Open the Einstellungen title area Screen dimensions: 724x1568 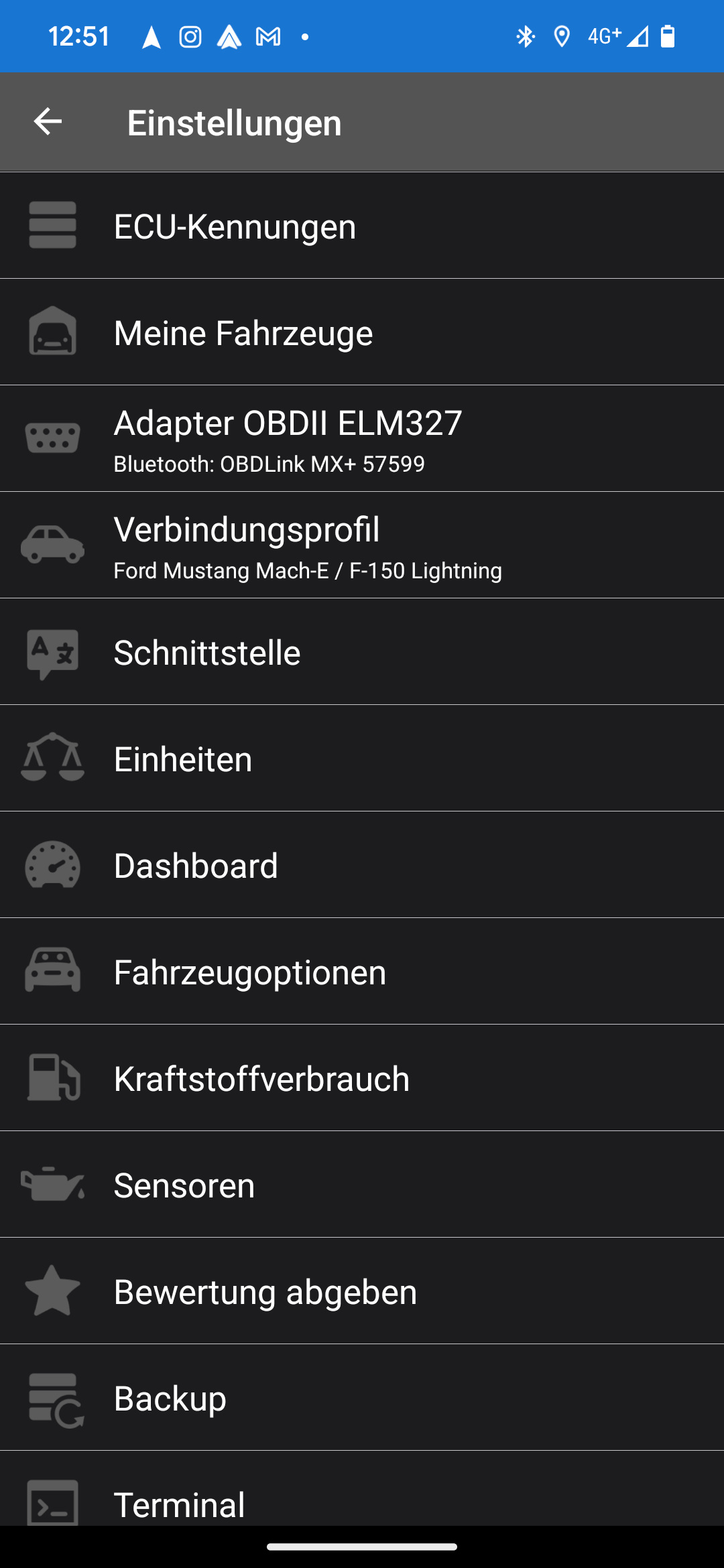(235, 121)
